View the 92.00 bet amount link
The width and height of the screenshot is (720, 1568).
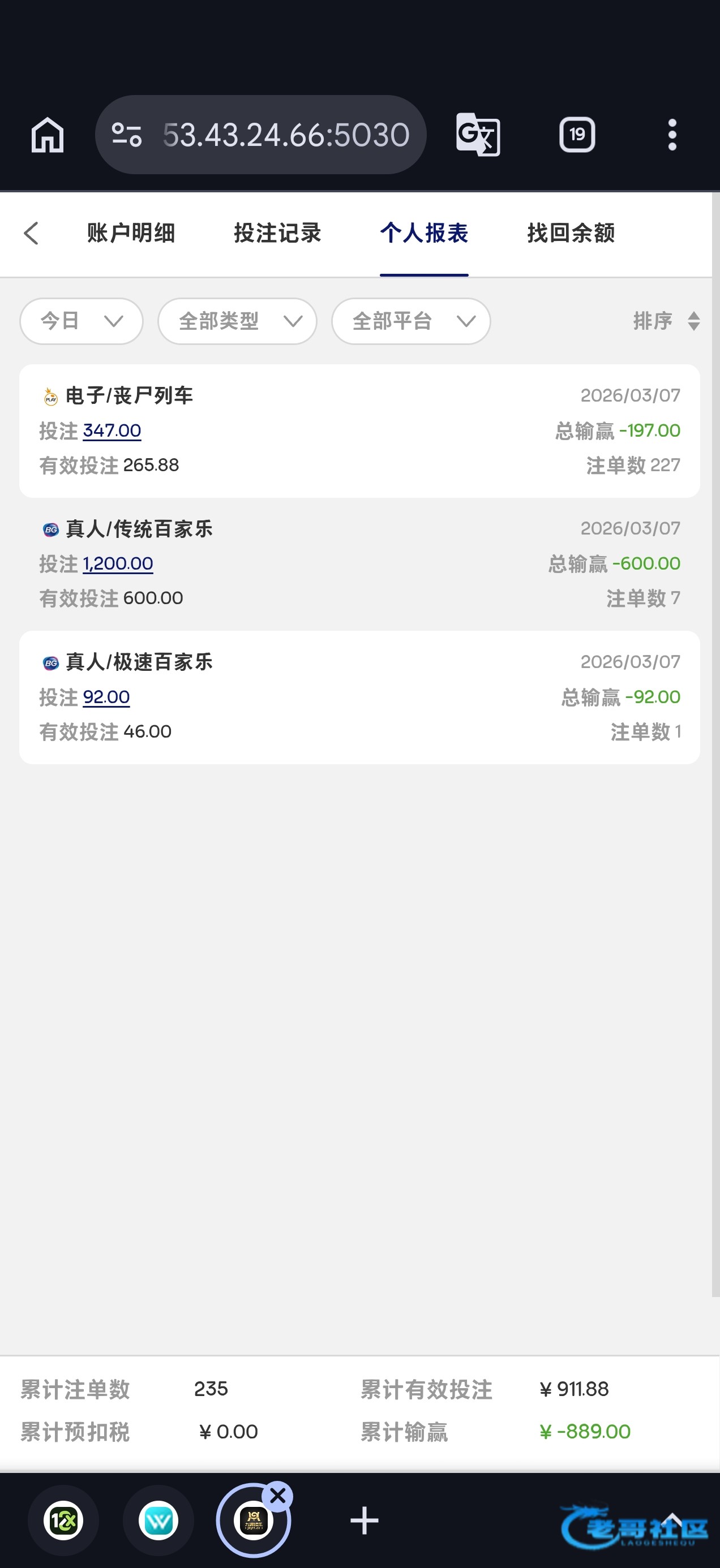tap(106, 697)
